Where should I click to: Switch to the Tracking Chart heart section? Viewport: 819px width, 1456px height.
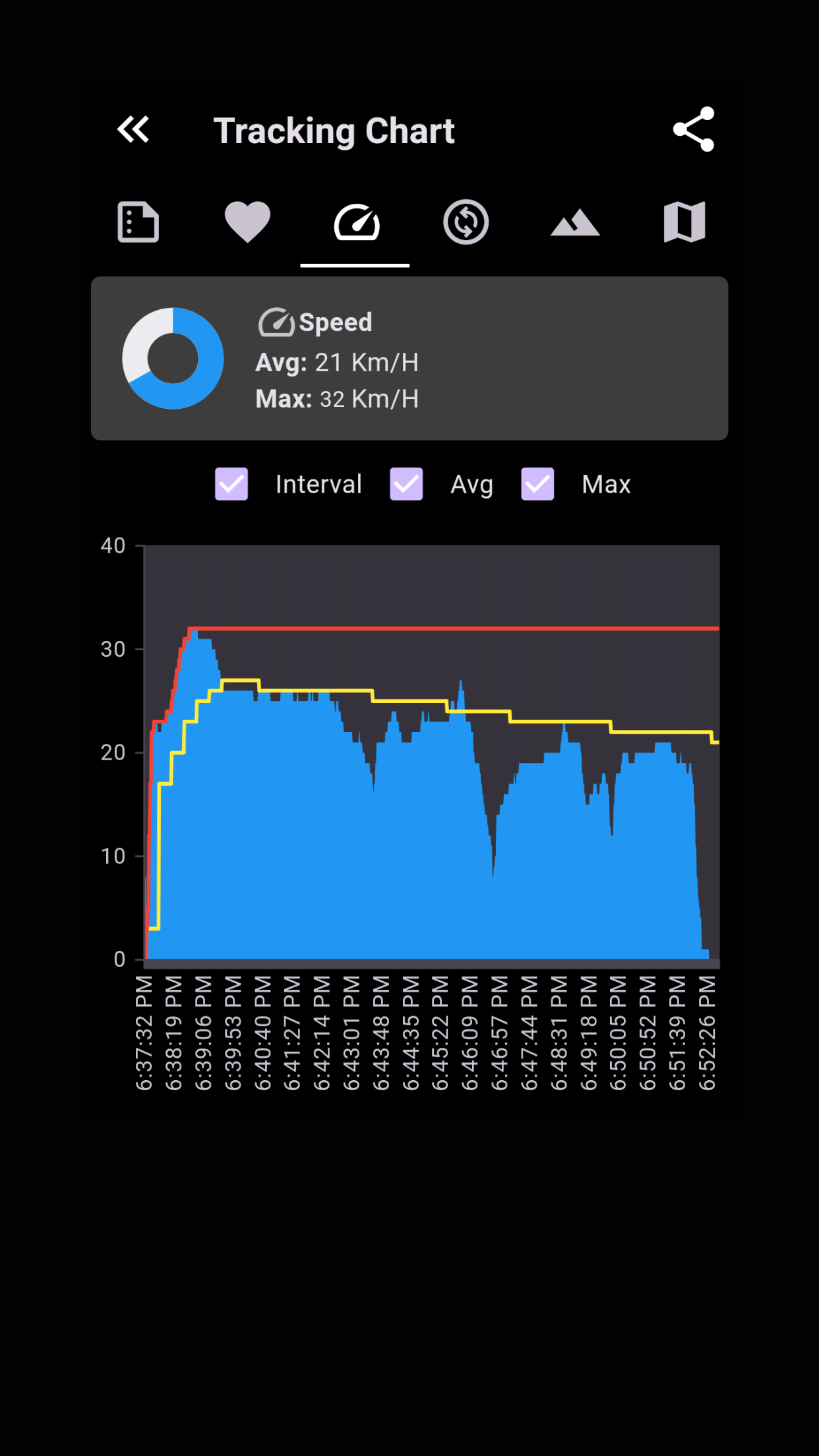coord(247,222)
